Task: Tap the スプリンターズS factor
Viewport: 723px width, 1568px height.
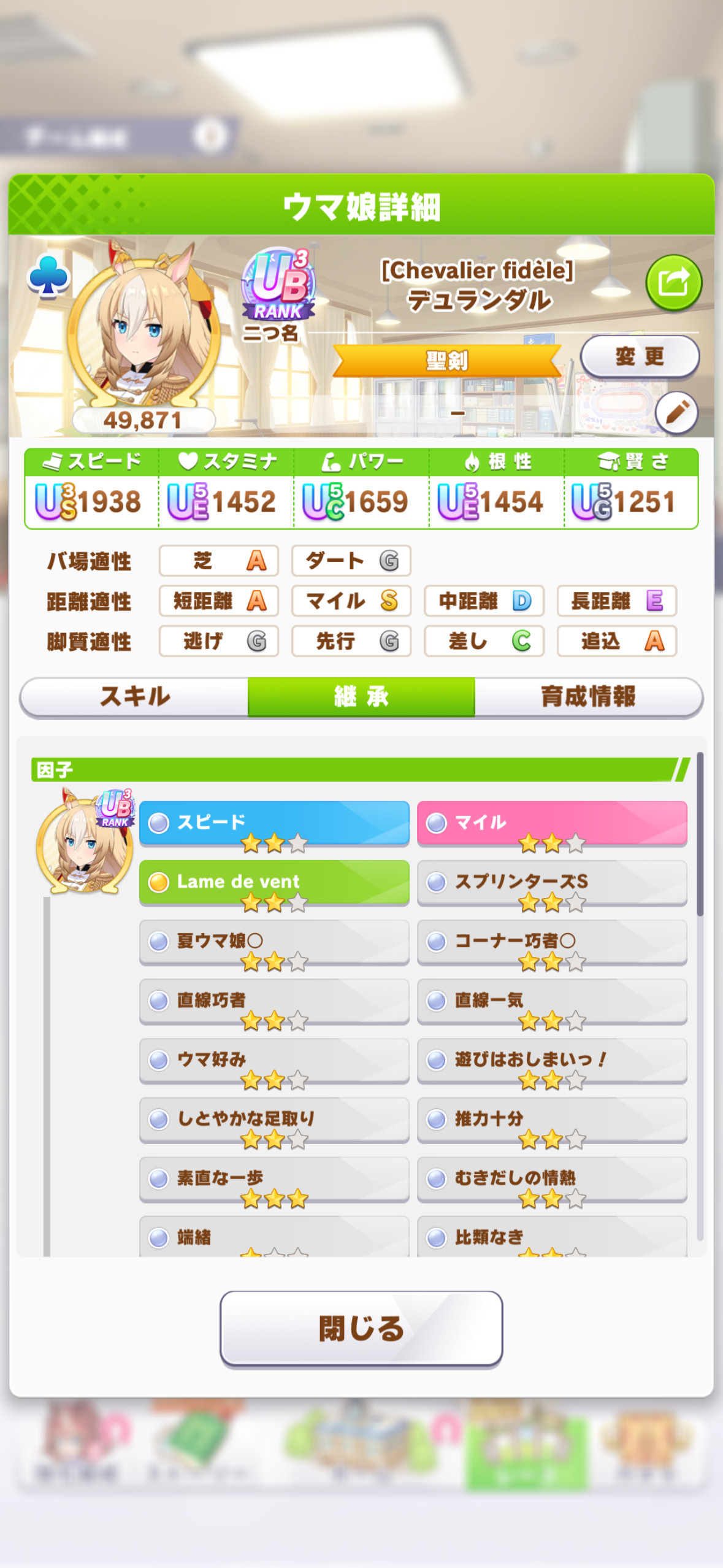Action: [552, 882]
